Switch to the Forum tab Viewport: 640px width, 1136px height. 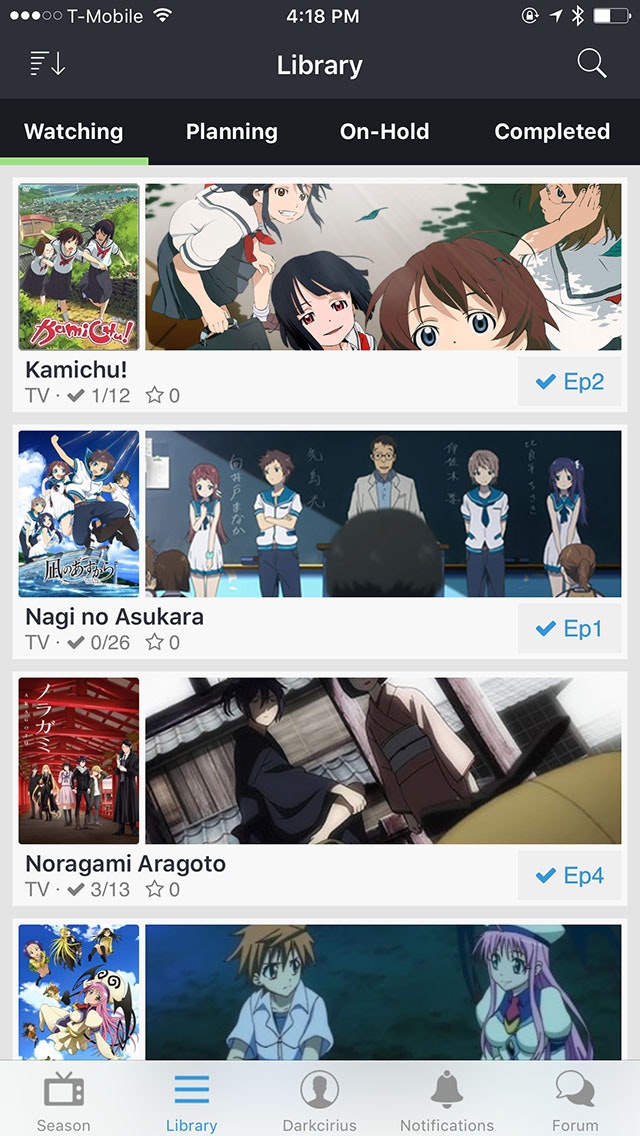click(575, 1100)
